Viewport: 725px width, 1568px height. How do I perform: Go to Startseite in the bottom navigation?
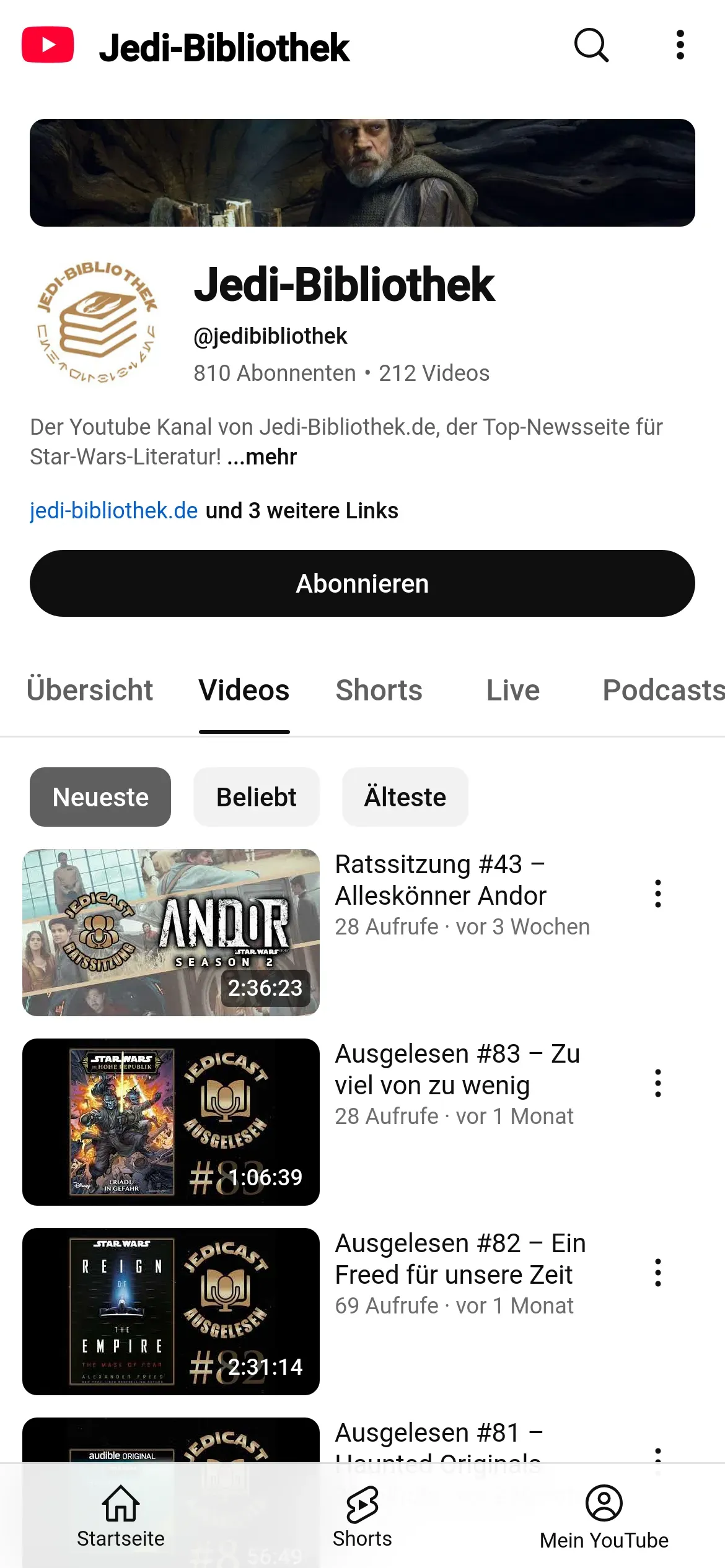(121, 1515)
